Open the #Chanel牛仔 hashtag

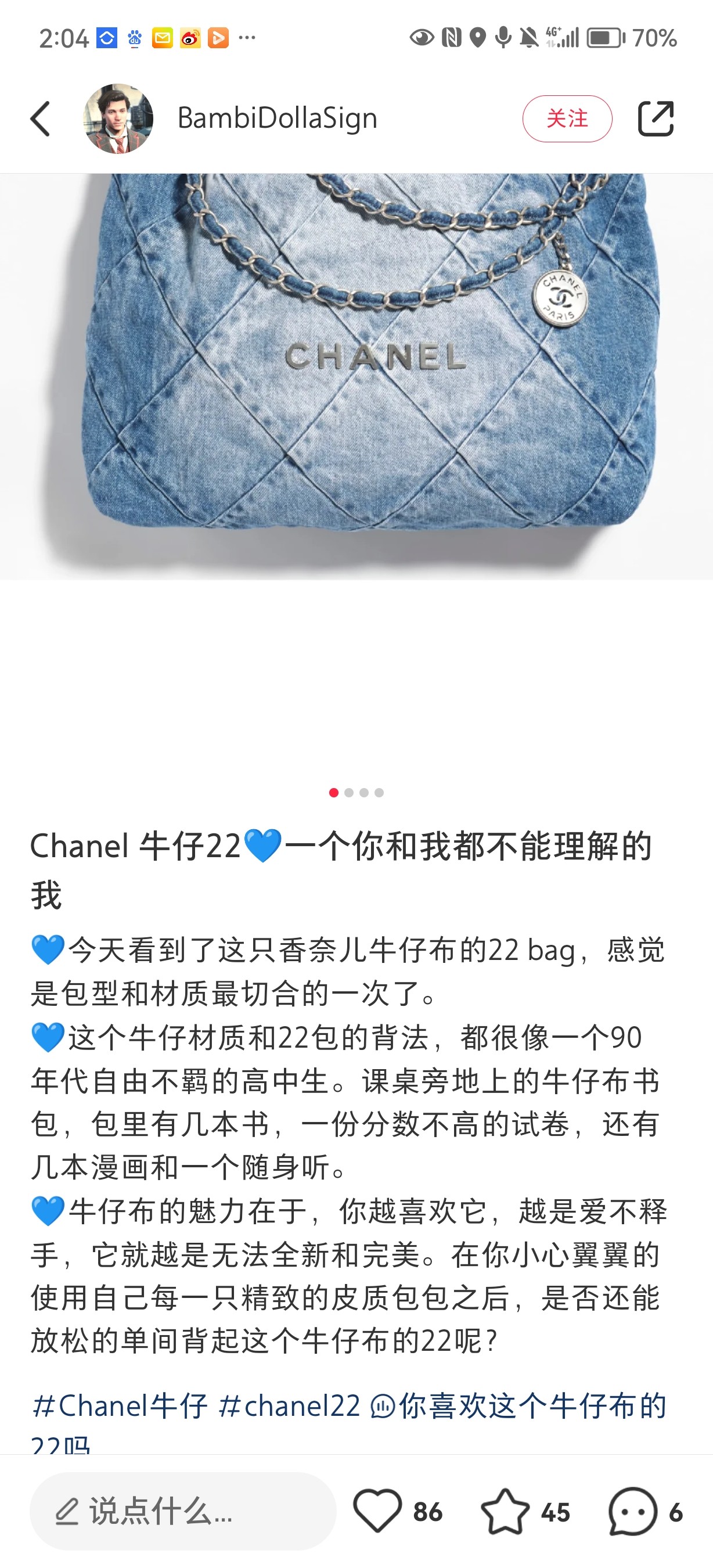click(x=120, y=1406)
